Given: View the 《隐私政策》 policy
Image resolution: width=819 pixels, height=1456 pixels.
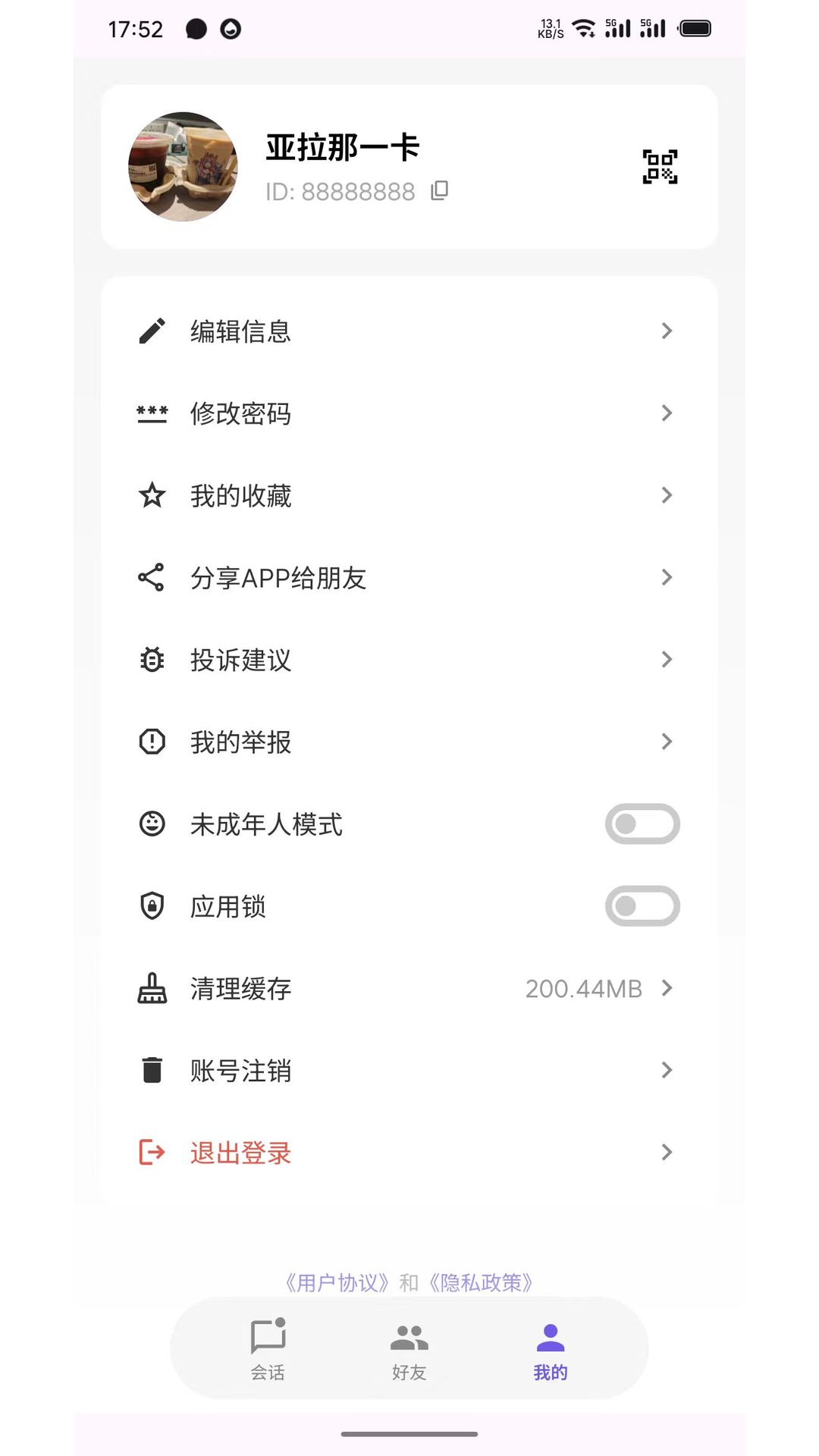Looking at the screenshot, I should 481,1282.
